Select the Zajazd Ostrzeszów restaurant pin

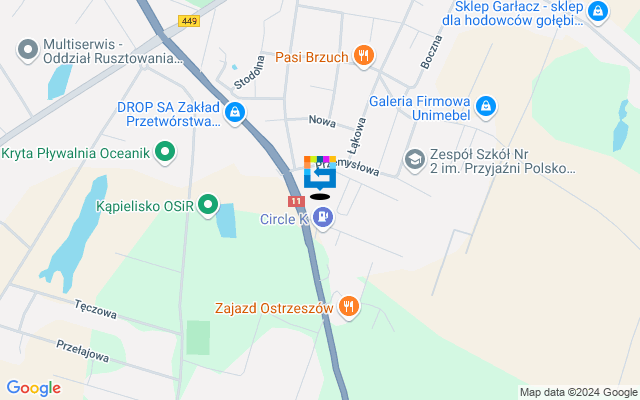(348, 307)
